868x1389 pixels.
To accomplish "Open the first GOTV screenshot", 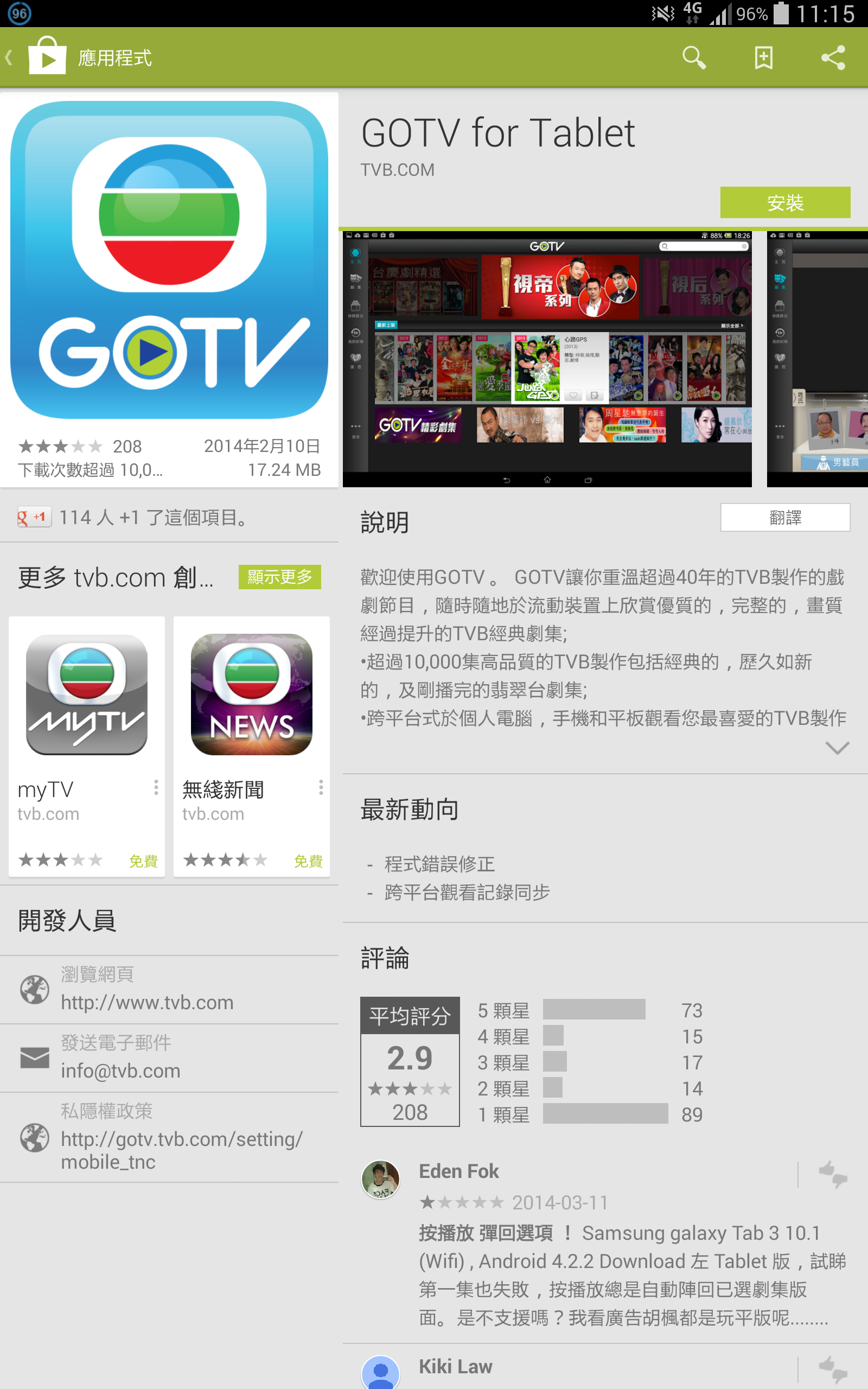I will tap(546, 359).
